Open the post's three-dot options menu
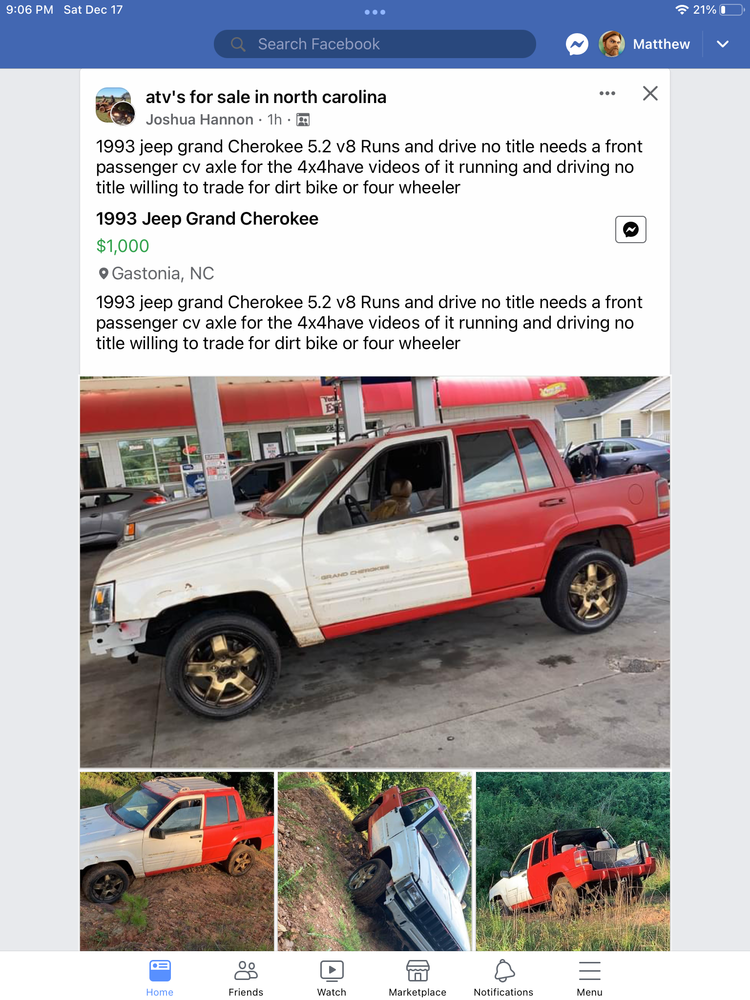This screenshot has height=1000, width=750. [x=607, y=93]
